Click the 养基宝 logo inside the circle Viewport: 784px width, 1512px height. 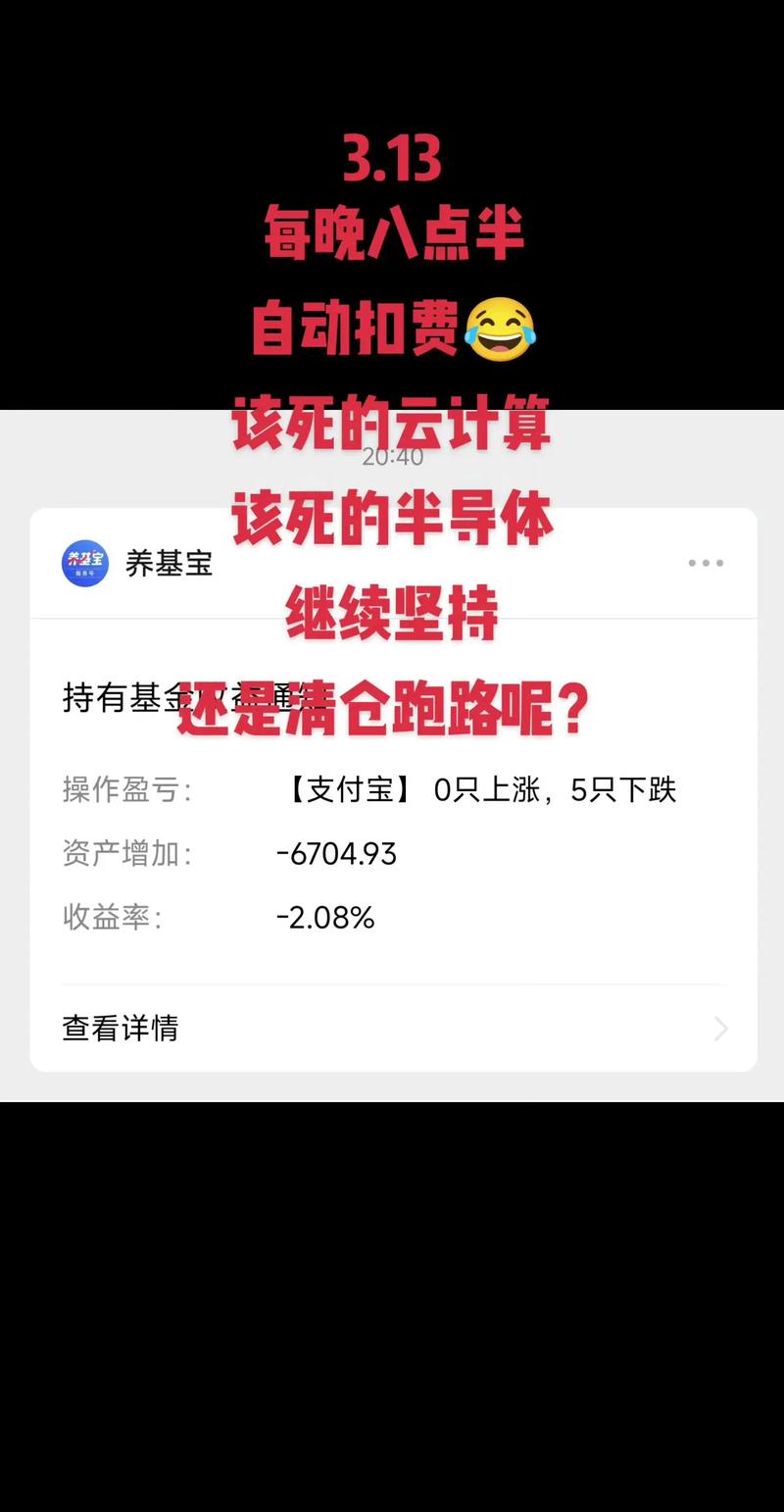[84, 559]
